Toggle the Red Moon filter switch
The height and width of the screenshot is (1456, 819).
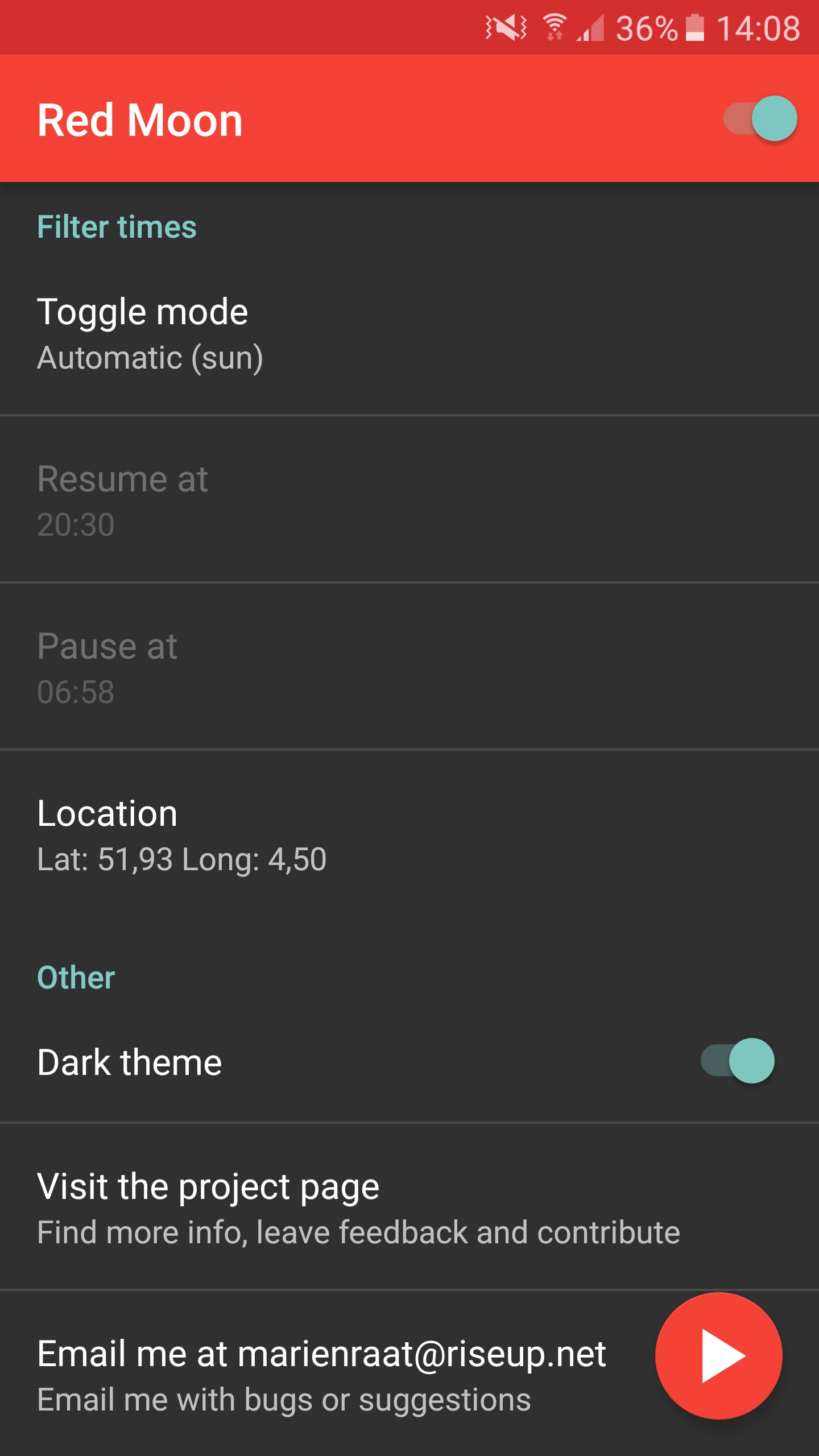pos(760,118)
